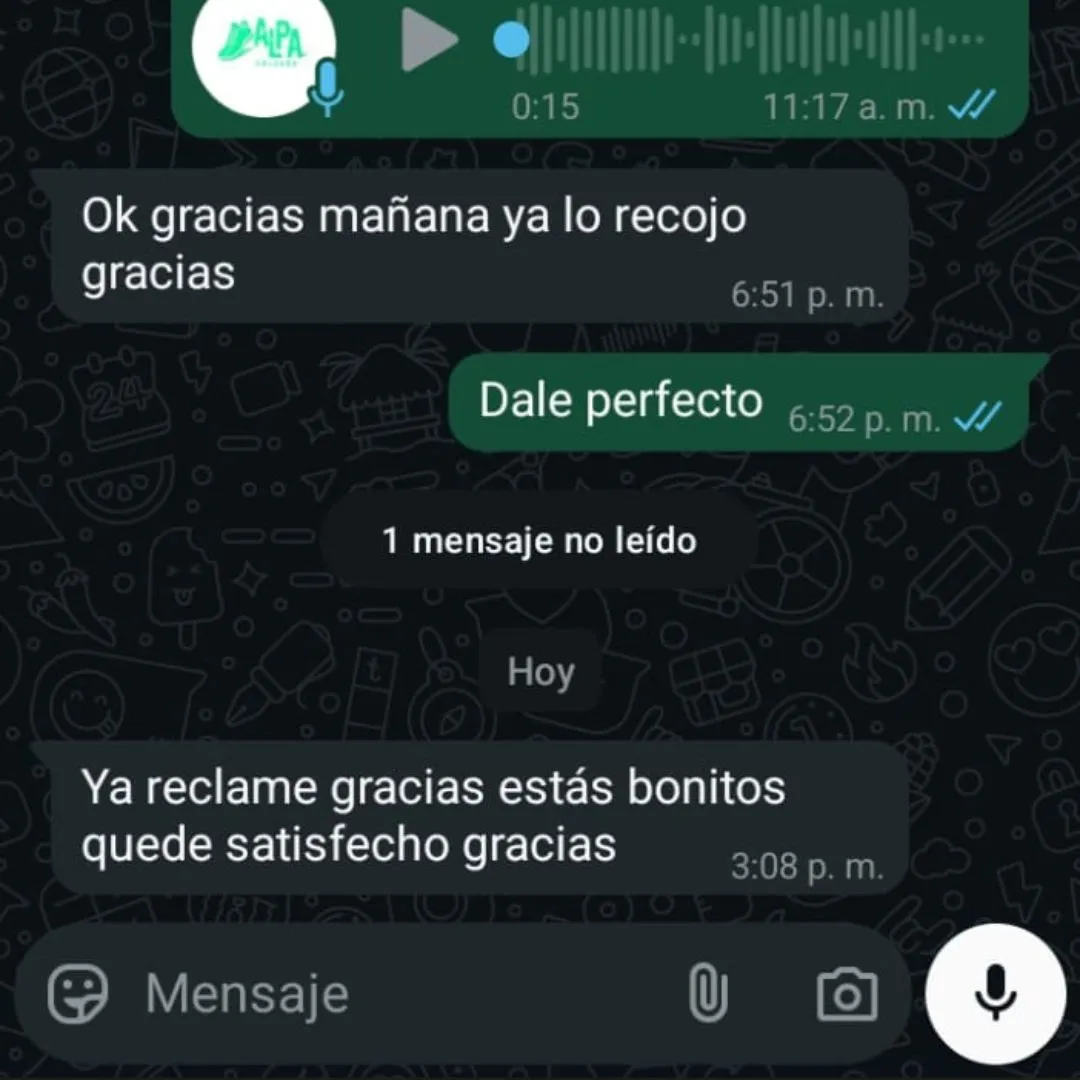Tap the voice message seek dot
This screenshot has height=1080, width=1080.
512,41
